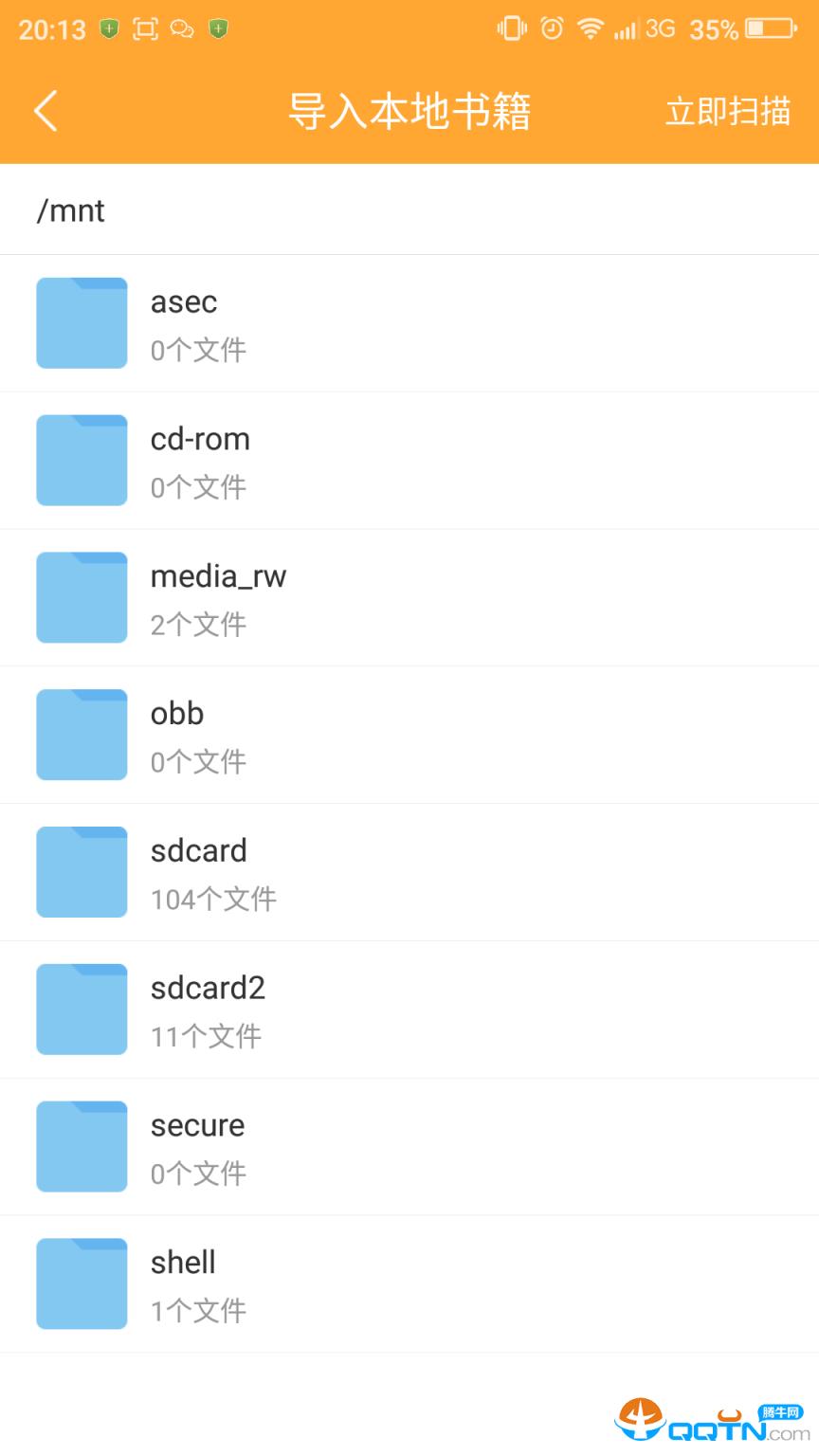
Task: Tap the 立即扫描 scan button
Action: coord(727,112)
